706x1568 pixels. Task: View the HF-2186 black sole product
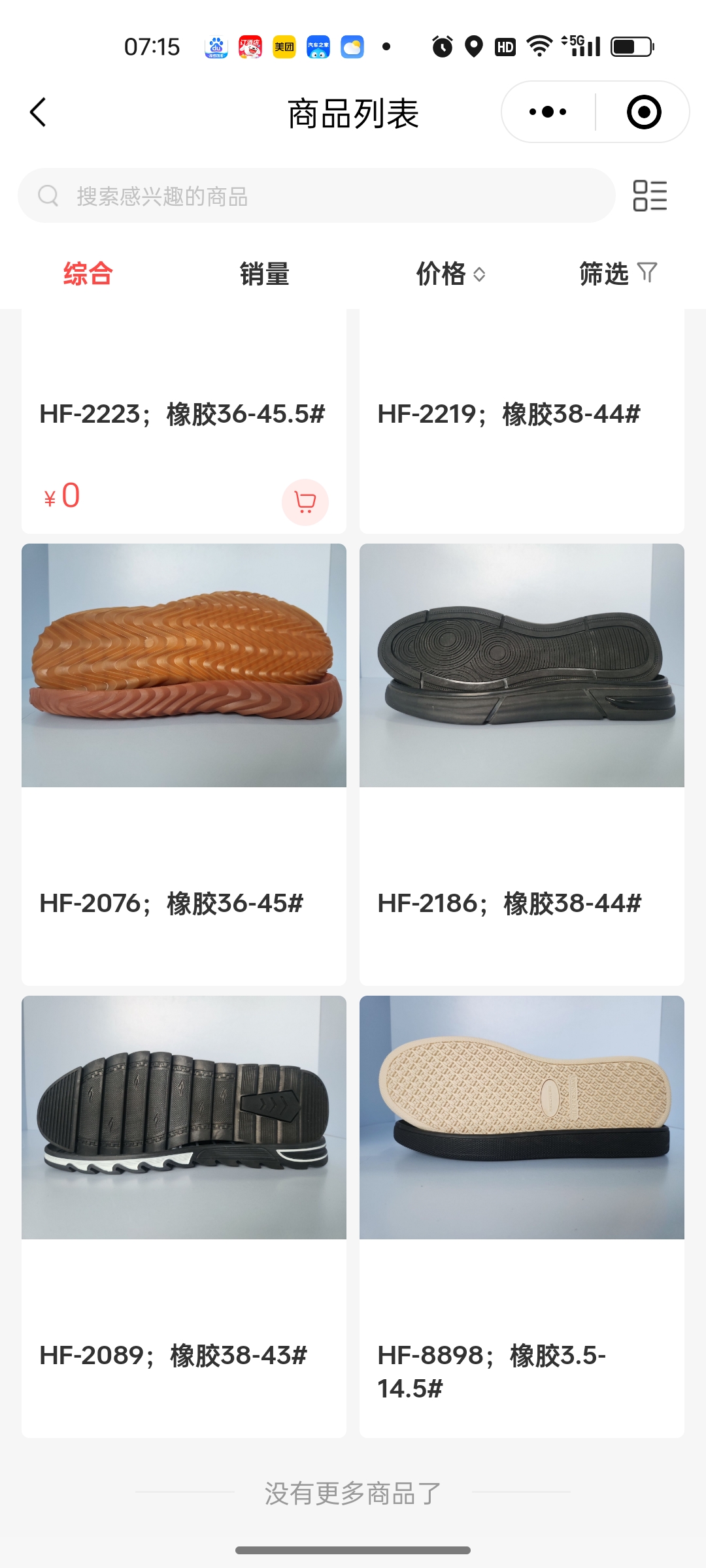click(x=522, y=665)
